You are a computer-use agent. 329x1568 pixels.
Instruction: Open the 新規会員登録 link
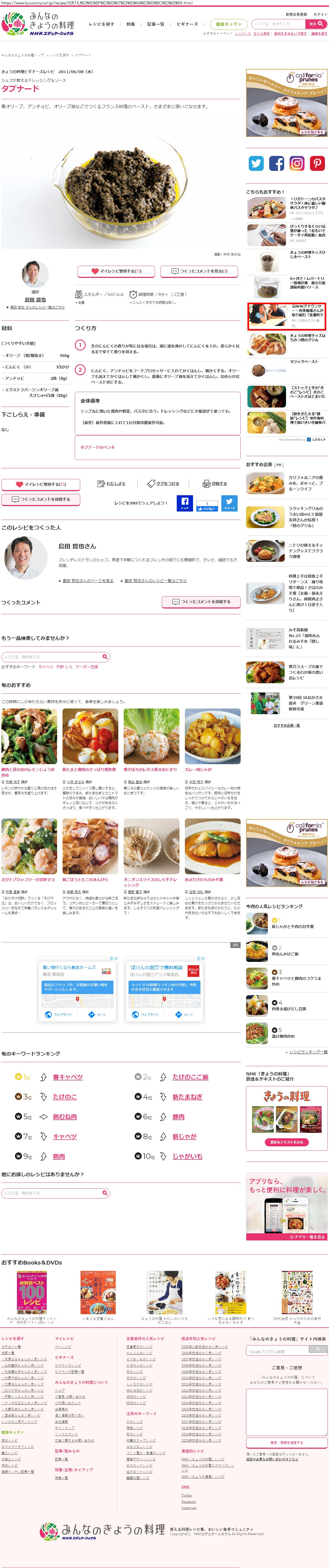[x=296, y=14]
